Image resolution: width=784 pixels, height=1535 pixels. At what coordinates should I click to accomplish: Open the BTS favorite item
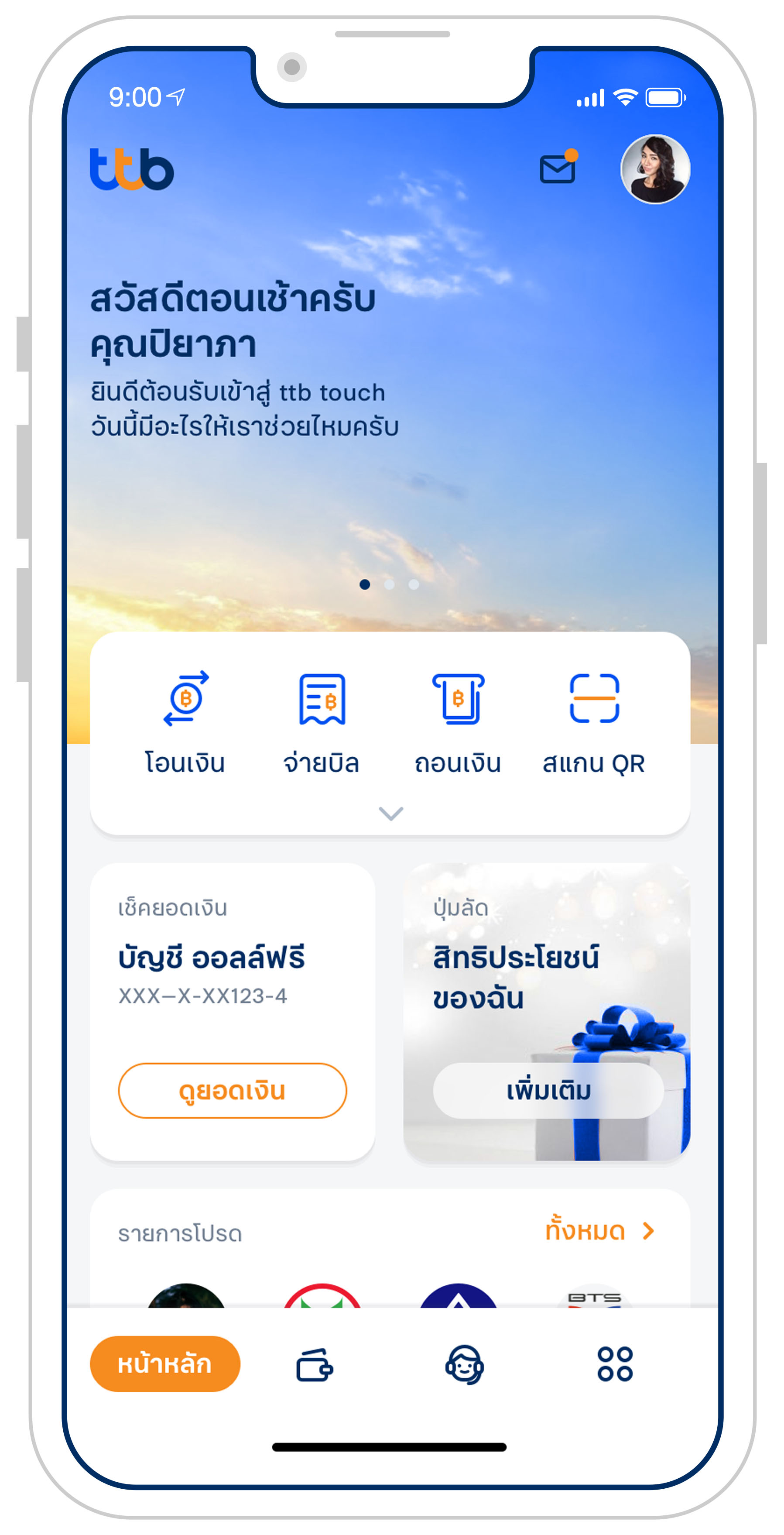pyautogui.click(x=594, y=1297)
